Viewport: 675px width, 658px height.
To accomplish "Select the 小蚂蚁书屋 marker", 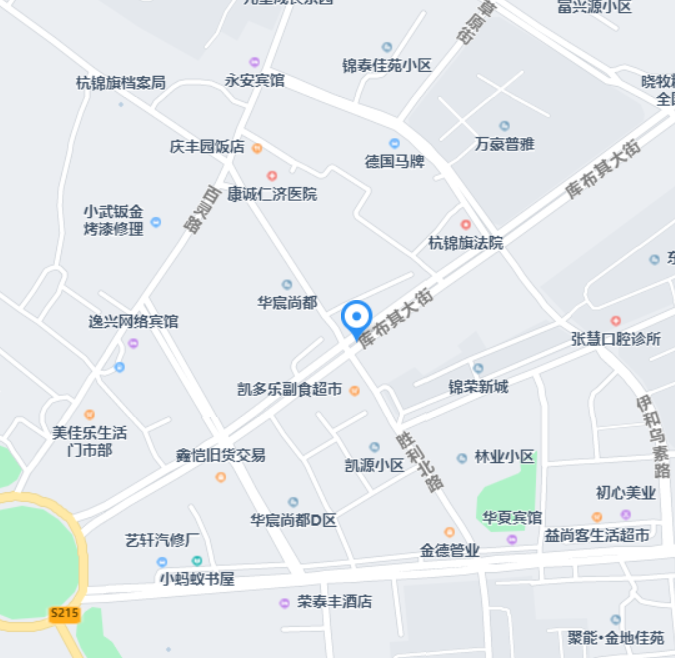I will pos(197,561).
